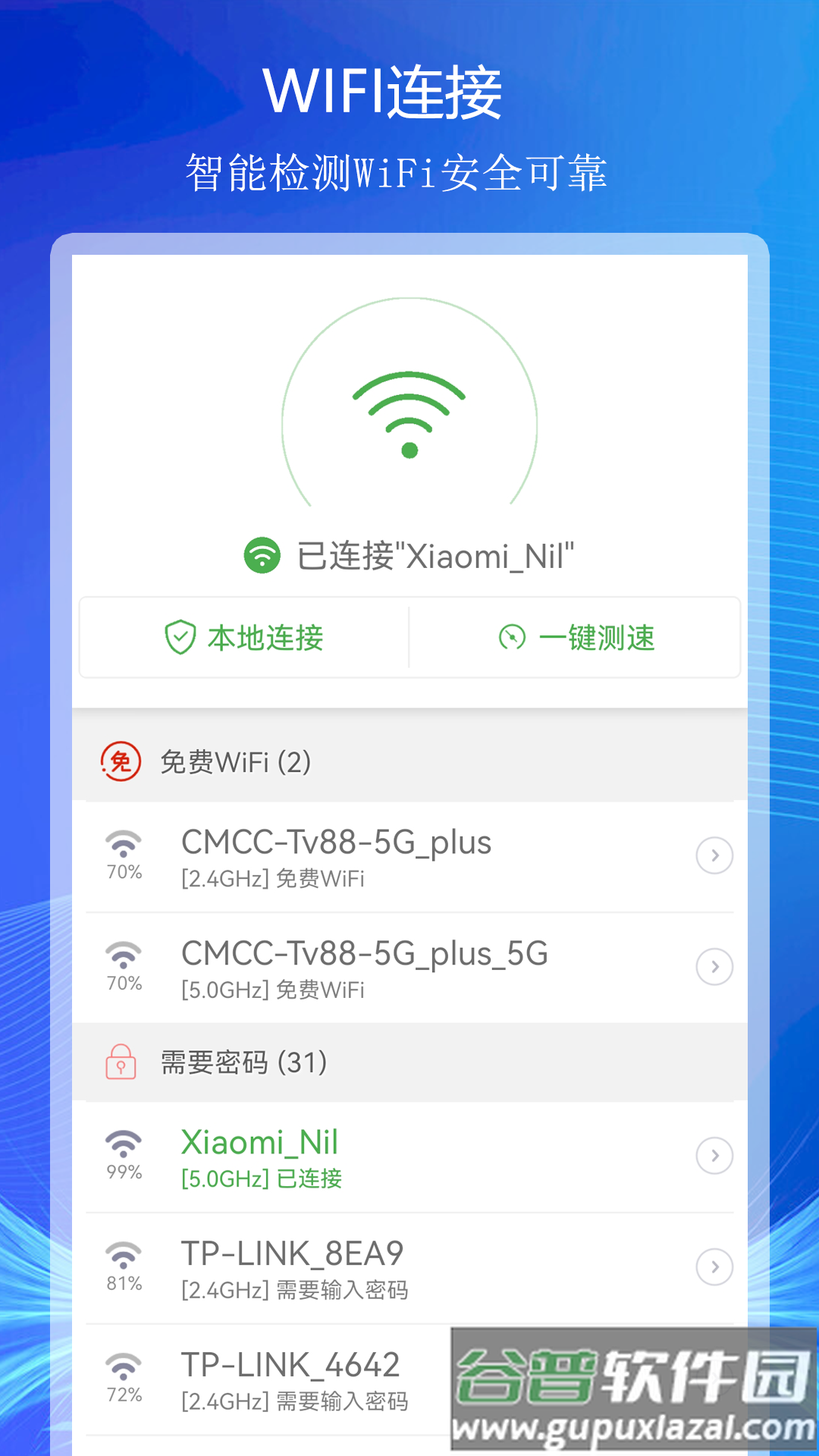Click the red 免 badge icon
This screenshot has height=1456, width=819.
(120, 761)
